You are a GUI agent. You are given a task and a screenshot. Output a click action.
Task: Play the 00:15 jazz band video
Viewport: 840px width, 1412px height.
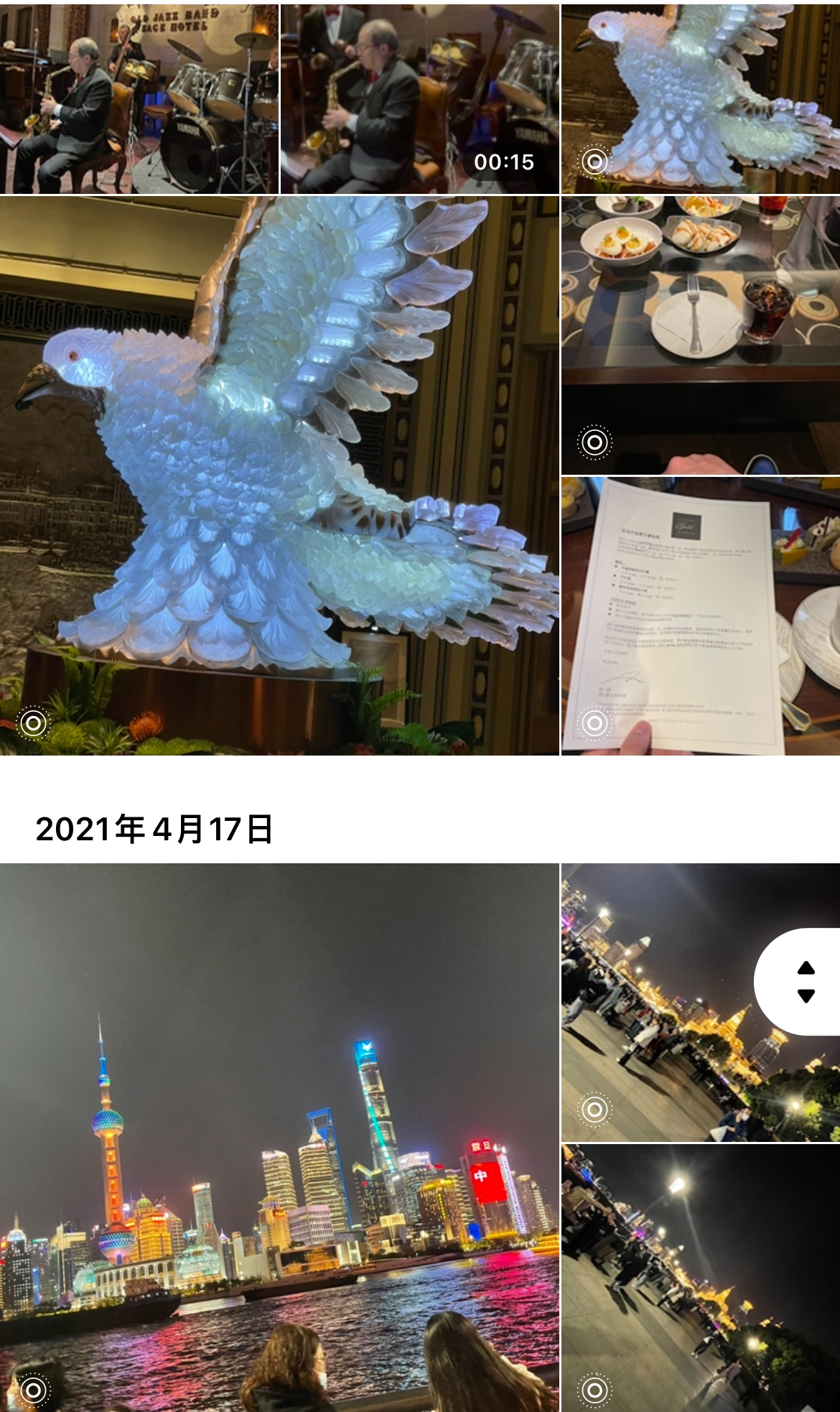pos(419,99)
